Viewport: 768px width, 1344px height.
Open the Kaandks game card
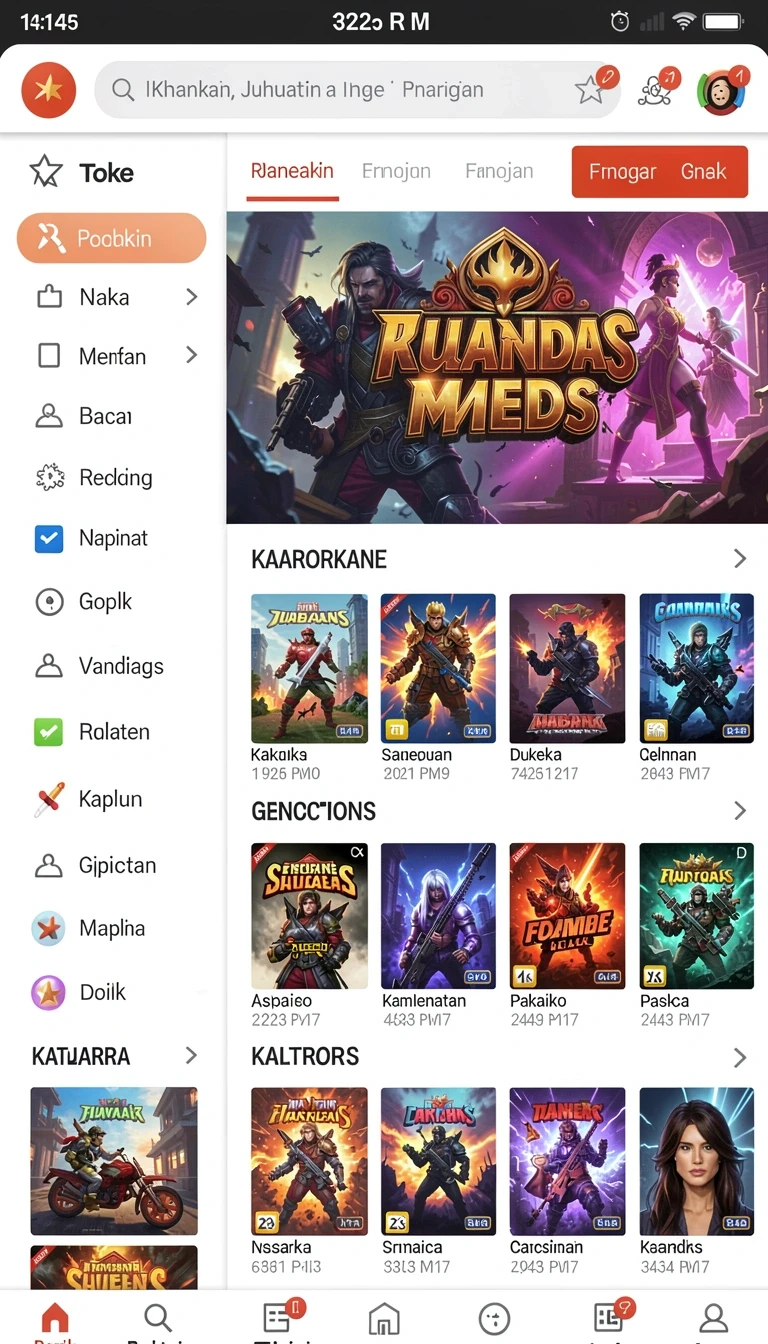(696, 1181)
